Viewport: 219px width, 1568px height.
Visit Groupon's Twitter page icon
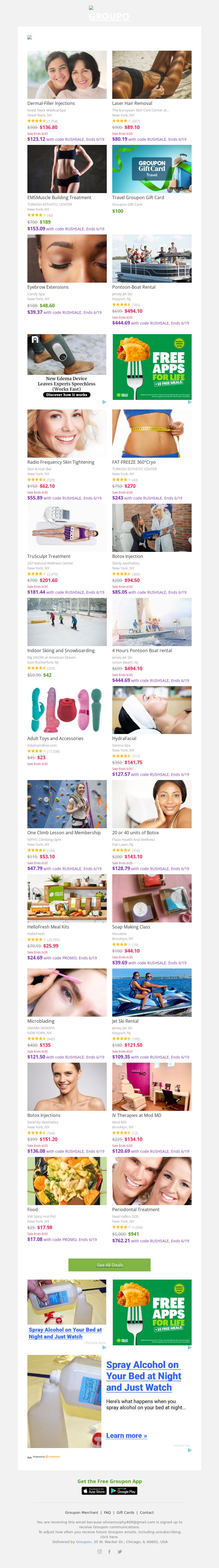[119, 1552]
